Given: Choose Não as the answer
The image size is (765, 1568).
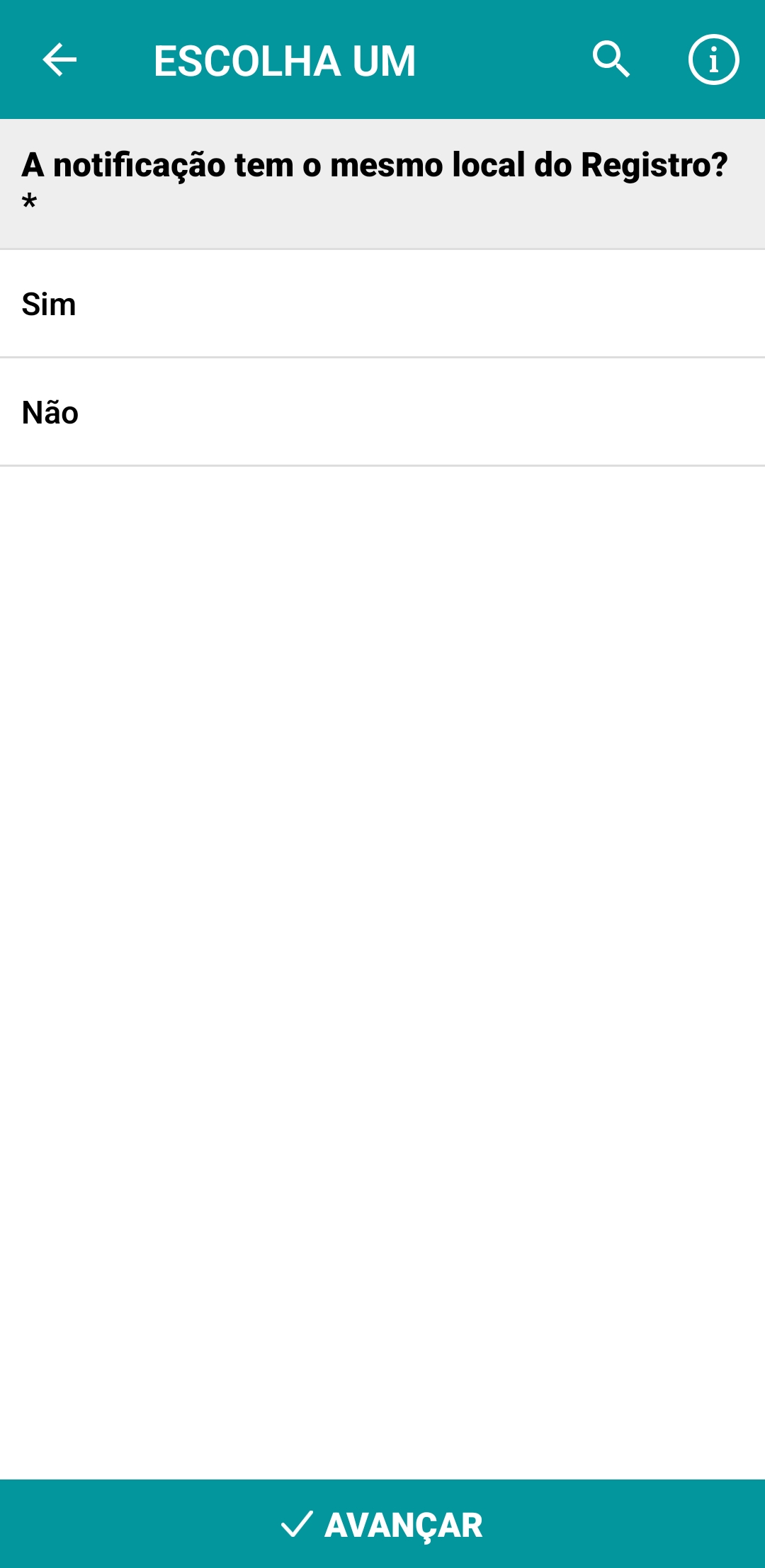Looking at the screenshot, I should point(382,411).
